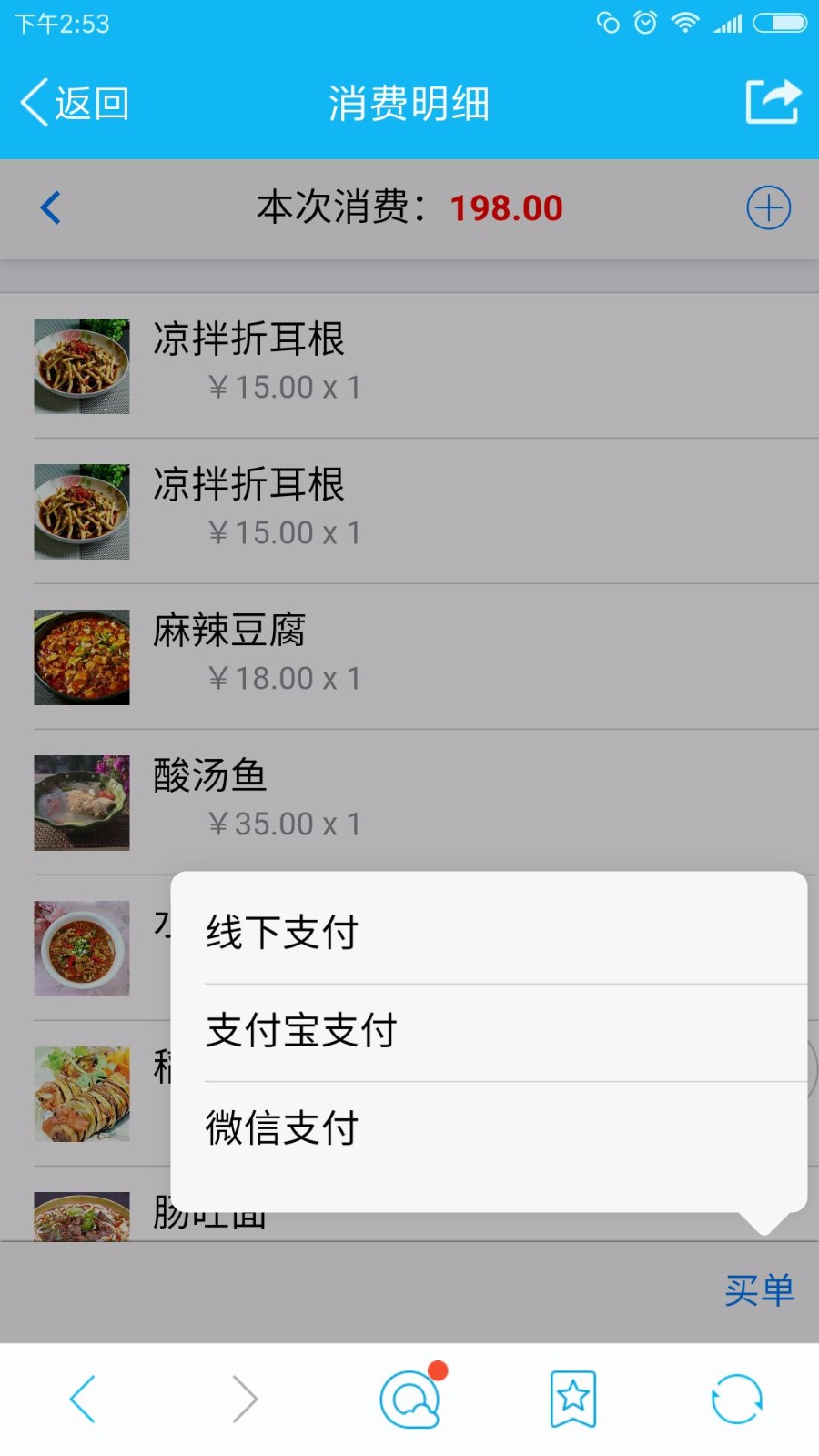
Task: Tap the red total amount 198.00
Action: click(506, 207)
